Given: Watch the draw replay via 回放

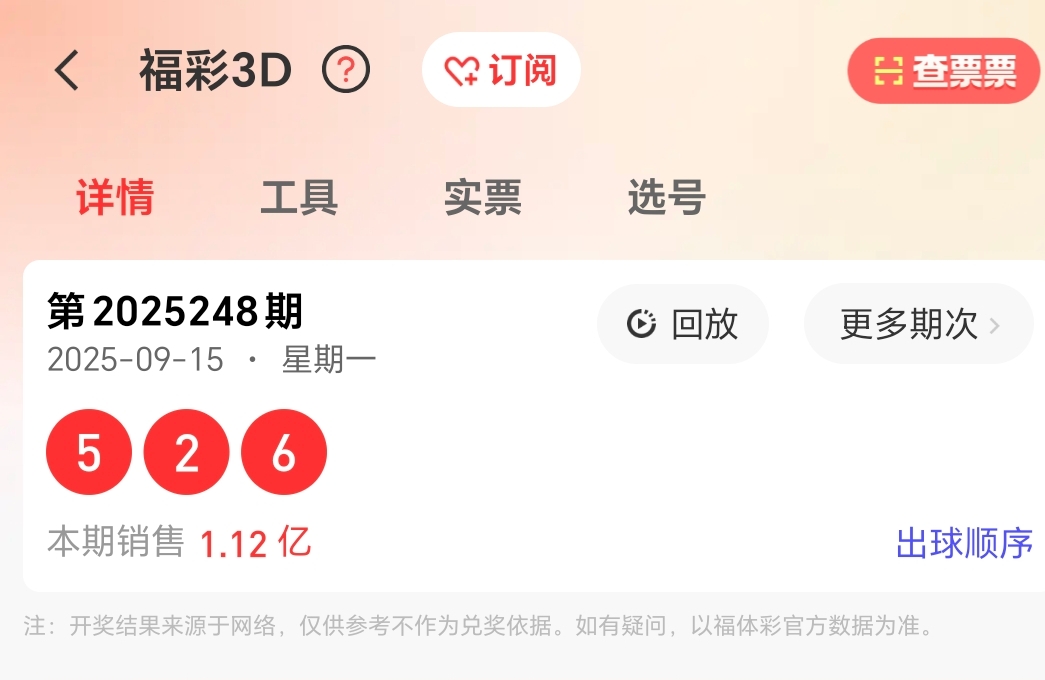Looking at the screenshot, I should (x=683, y=324).
